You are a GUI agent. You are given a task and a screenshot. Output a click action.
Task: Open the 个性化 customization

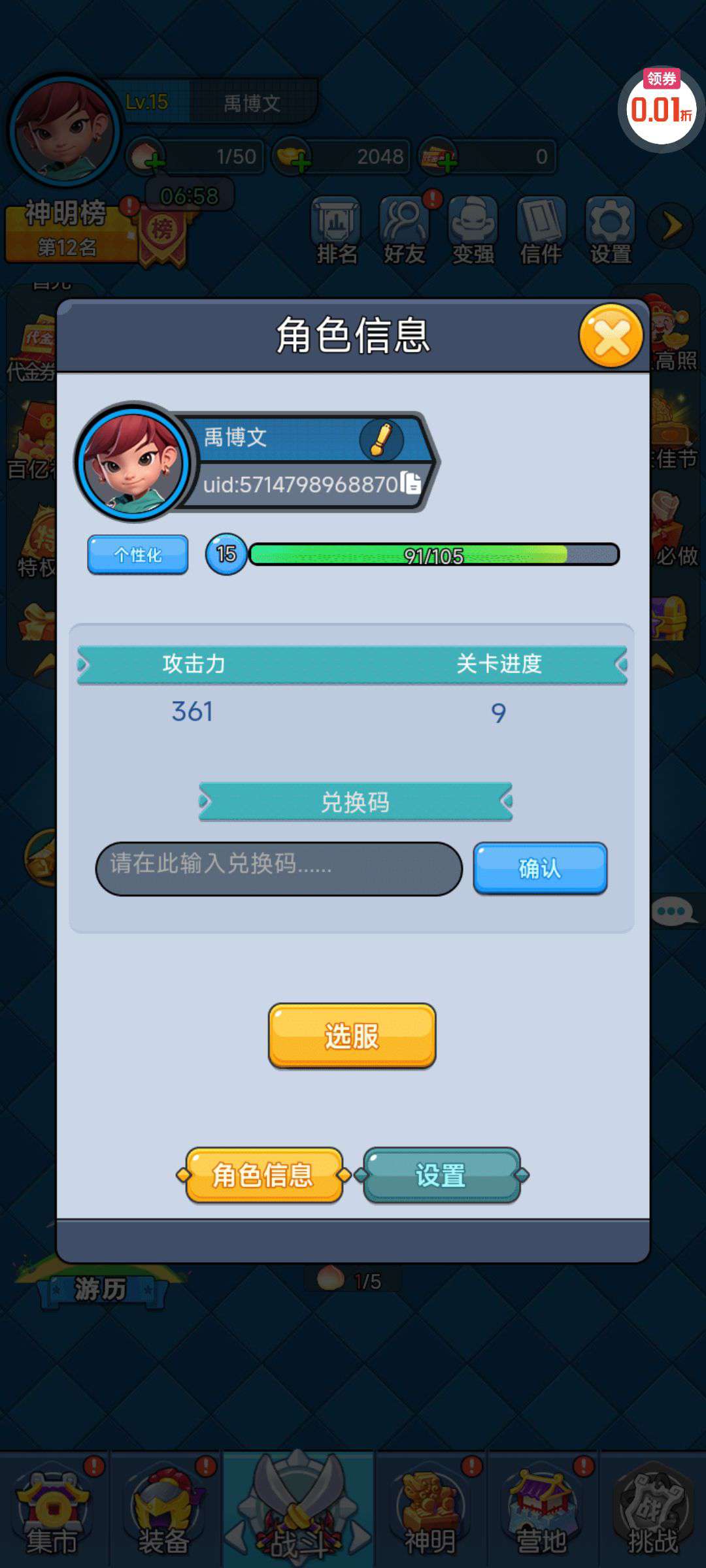coord(138,555)
